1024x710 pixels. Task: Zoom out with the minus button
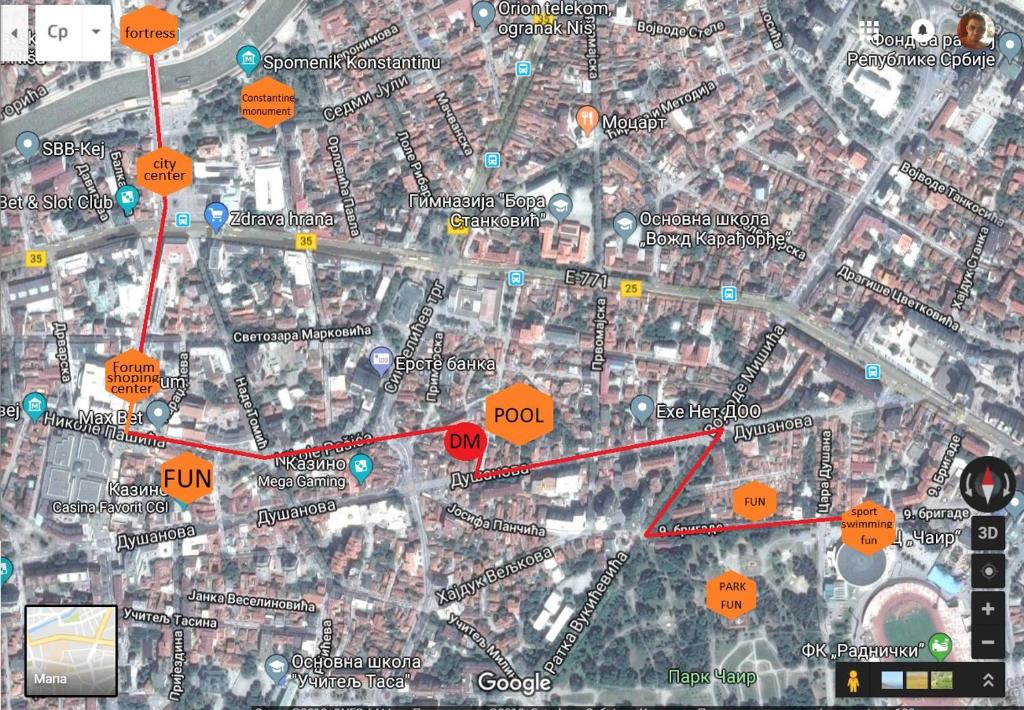pos(987,643)
